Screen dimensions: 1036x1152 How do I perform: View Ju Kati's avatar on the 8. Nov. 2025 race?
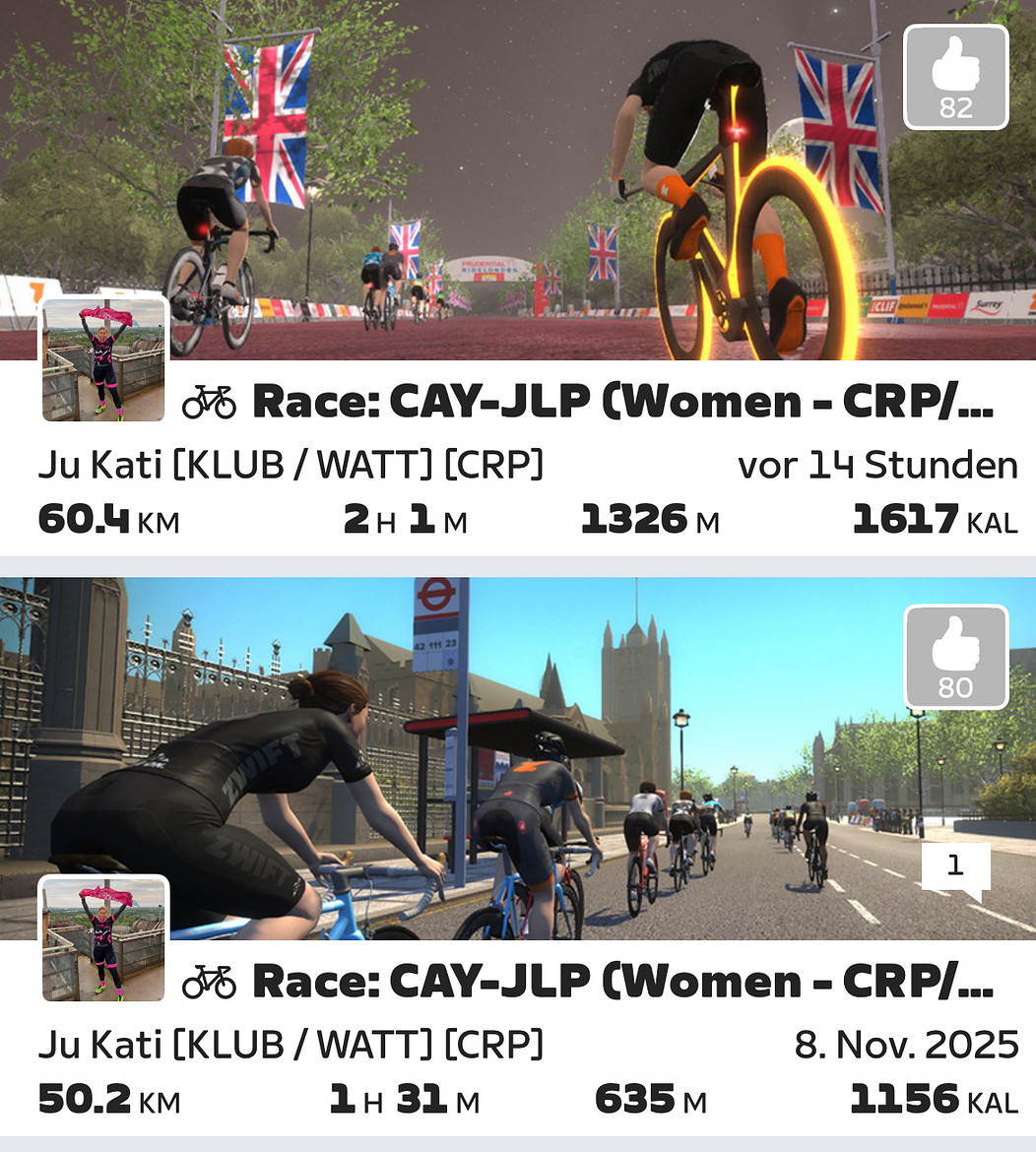pyautogui.click(x=103, y=938)
